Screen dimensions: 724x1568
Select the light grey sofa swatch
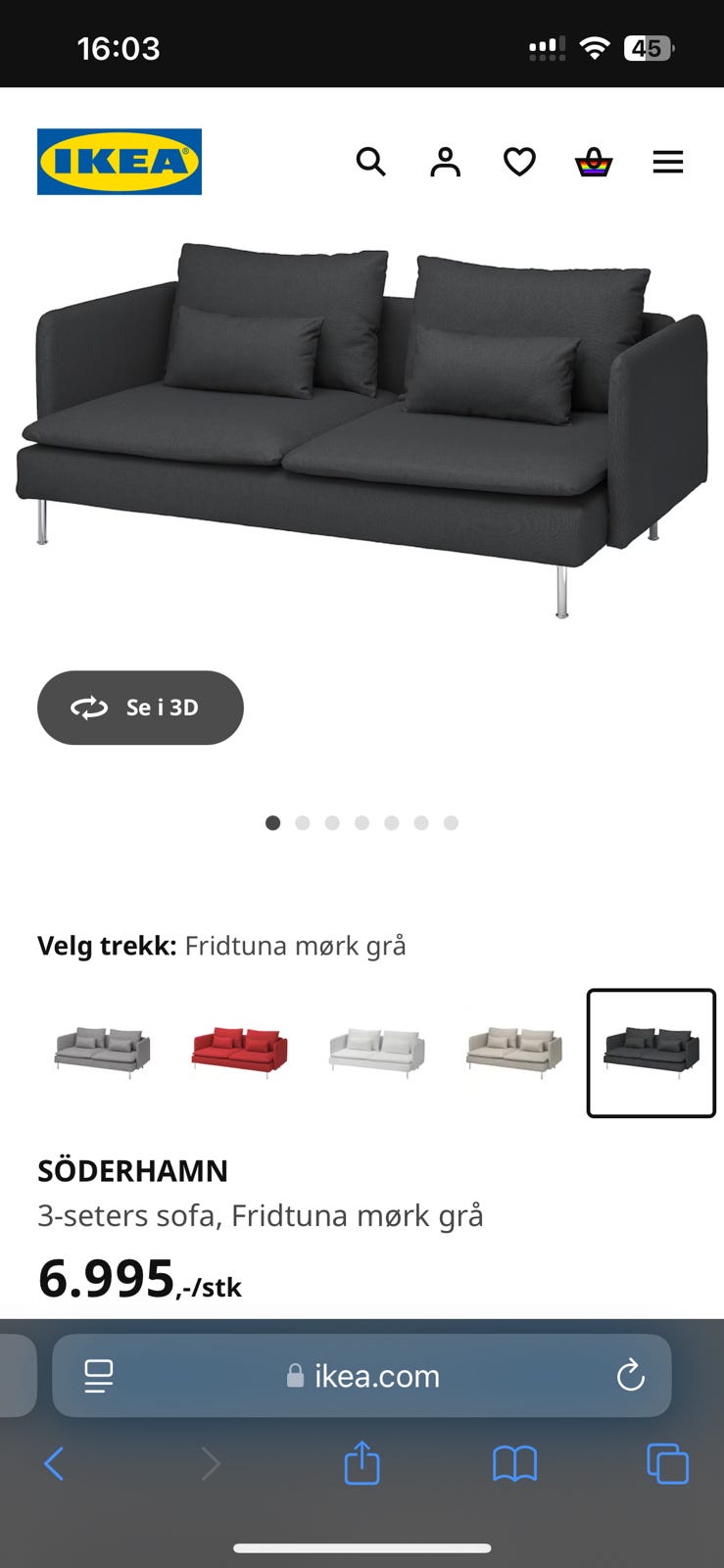tap(102, 1052)
